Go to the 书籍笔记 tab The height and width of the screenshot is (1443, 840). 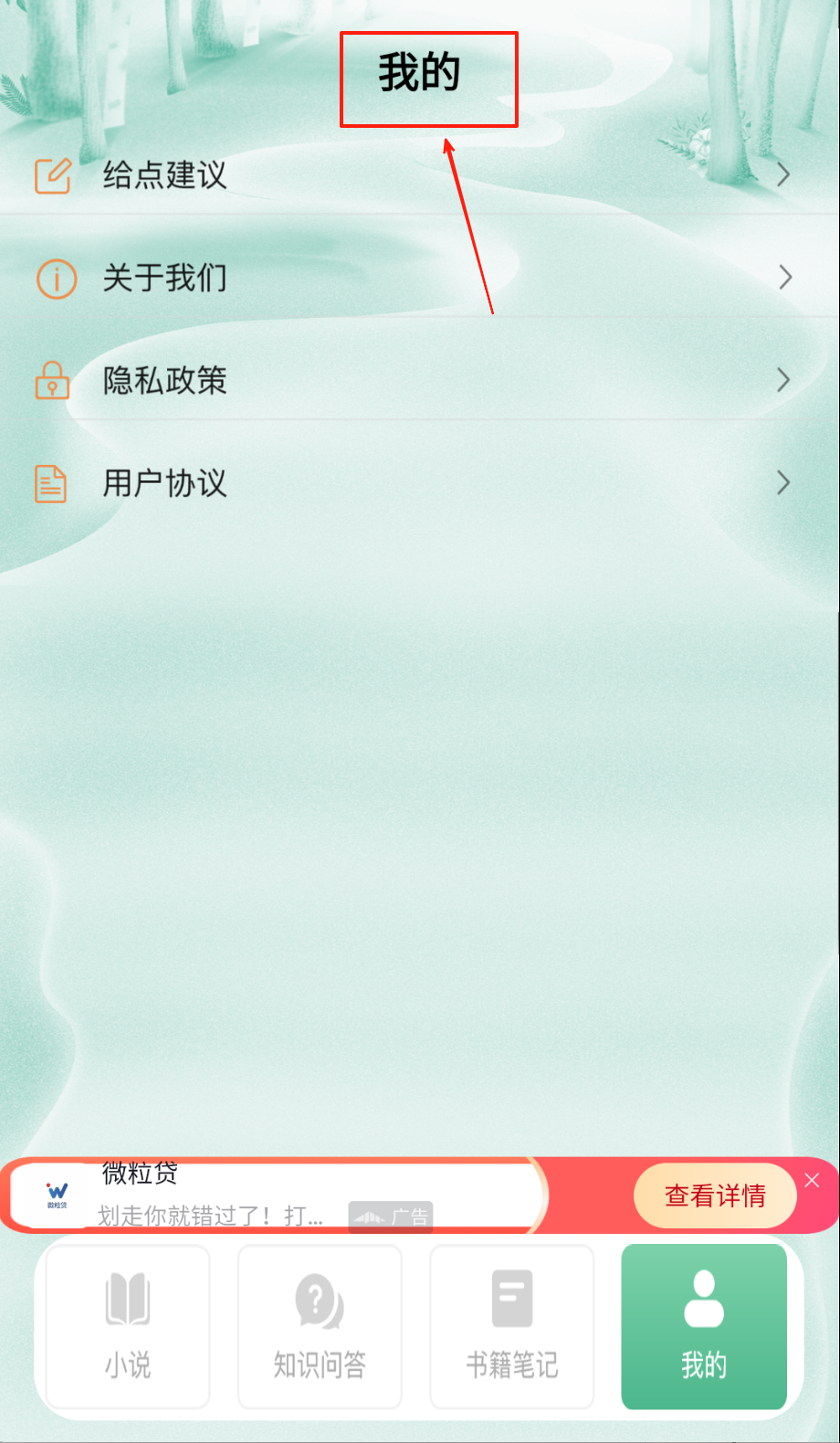pyautogui.click(x=511, y=1326)
